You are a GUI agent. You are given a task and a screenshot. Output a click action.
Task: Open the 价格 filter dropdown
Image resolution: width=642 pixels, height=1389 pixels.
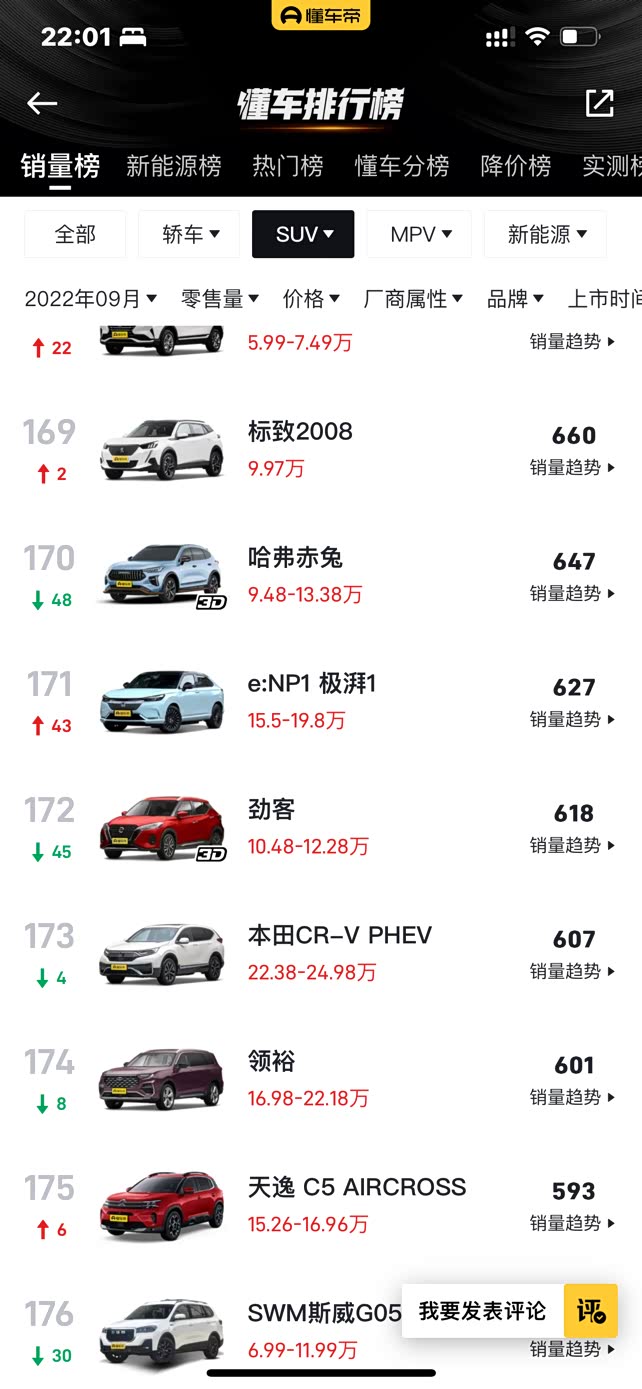311,298
